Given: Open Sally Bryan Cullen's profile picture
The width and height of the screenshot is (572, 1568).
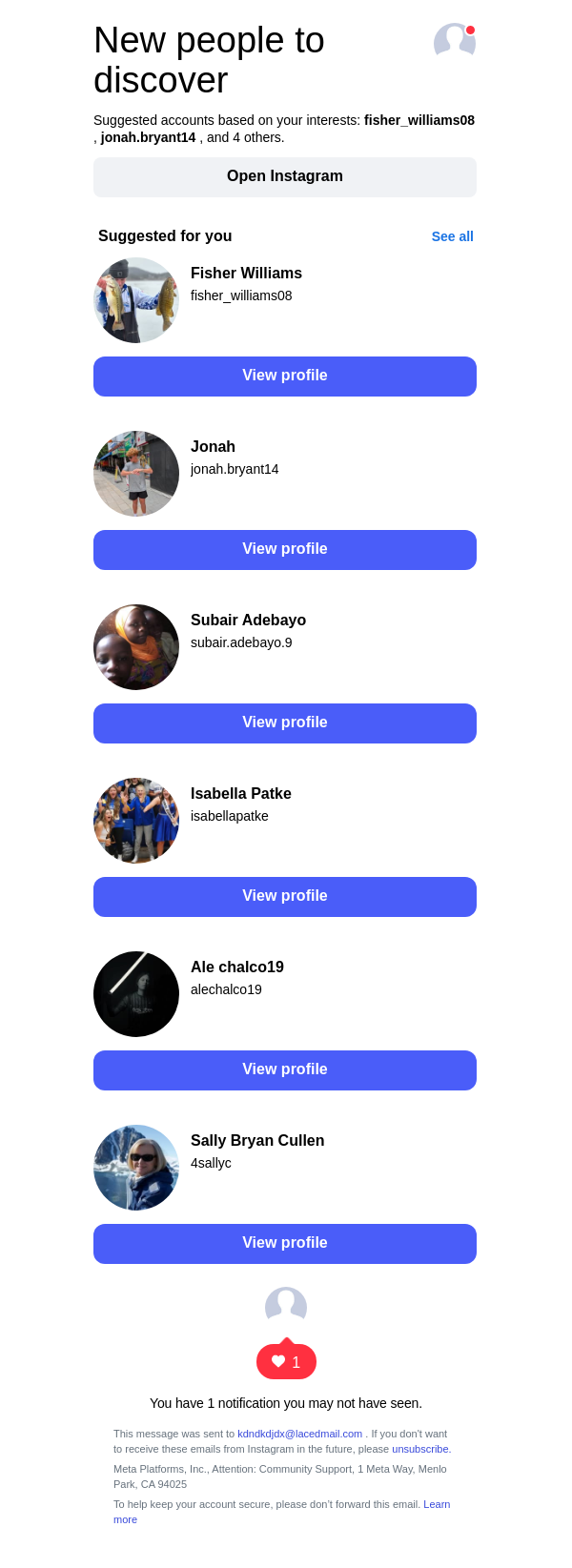Looking at the screenshot, I should [x=136, y=1168].
